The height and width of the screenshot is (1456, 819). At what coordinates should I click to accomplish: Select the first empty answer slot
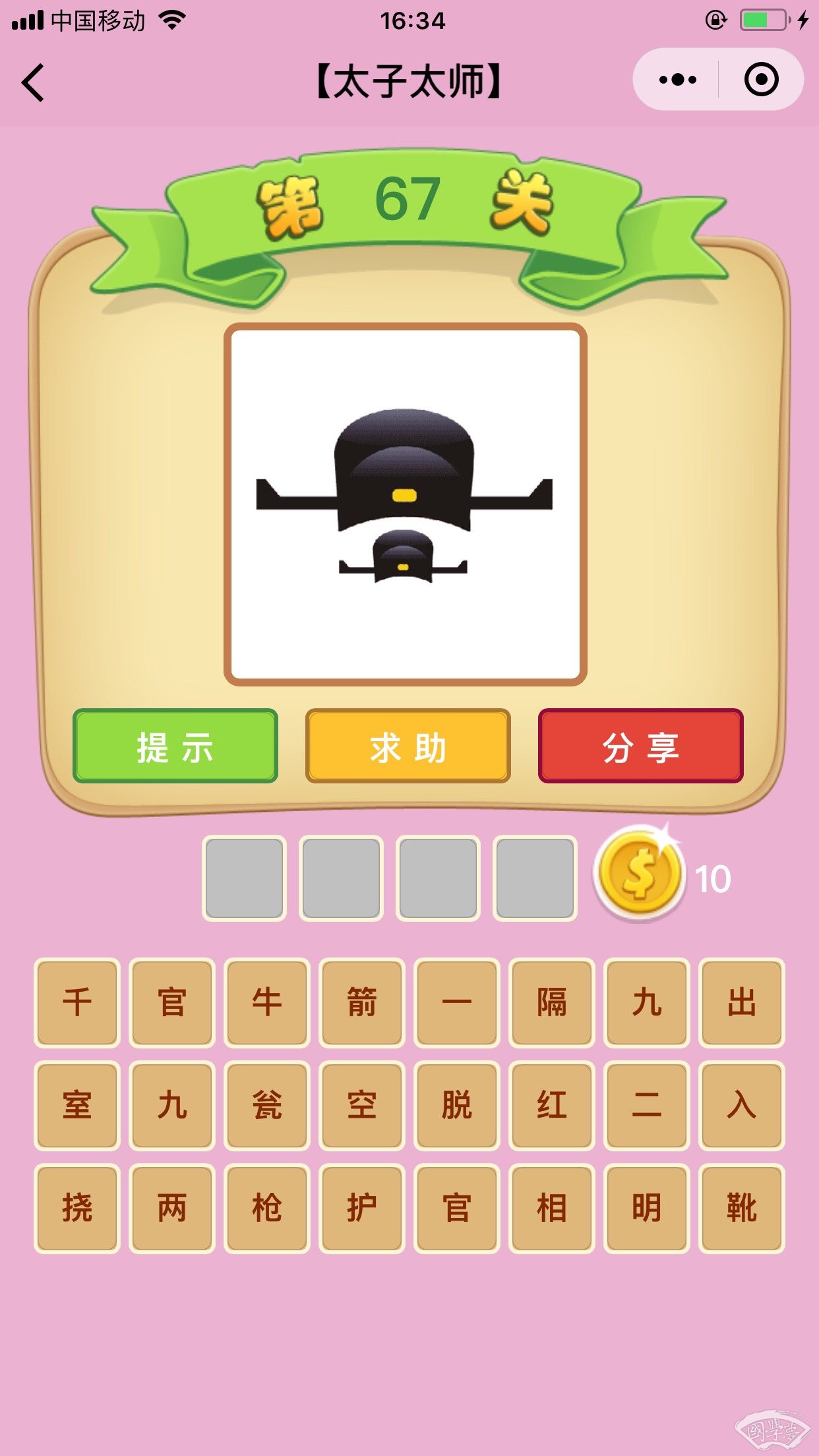[x=245, y=878]
